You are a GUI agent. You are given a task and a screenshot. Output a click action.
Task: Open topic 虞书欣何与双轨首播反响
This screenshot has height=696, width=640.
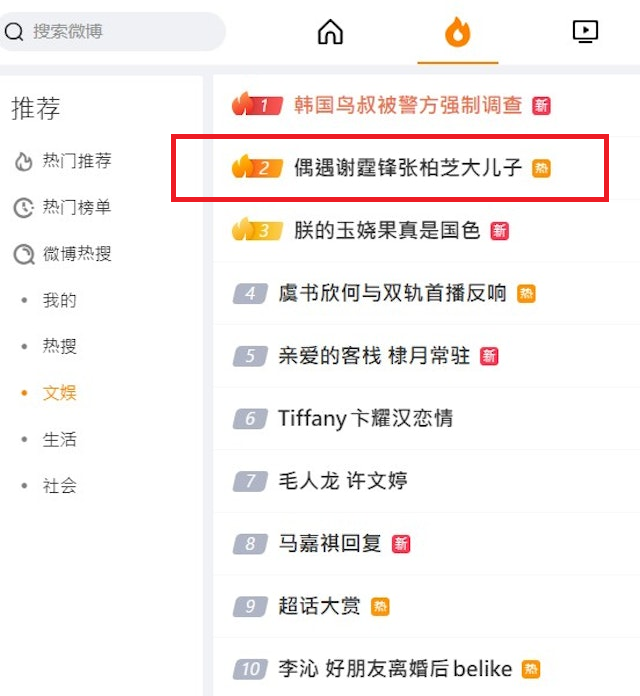(392, 293)
